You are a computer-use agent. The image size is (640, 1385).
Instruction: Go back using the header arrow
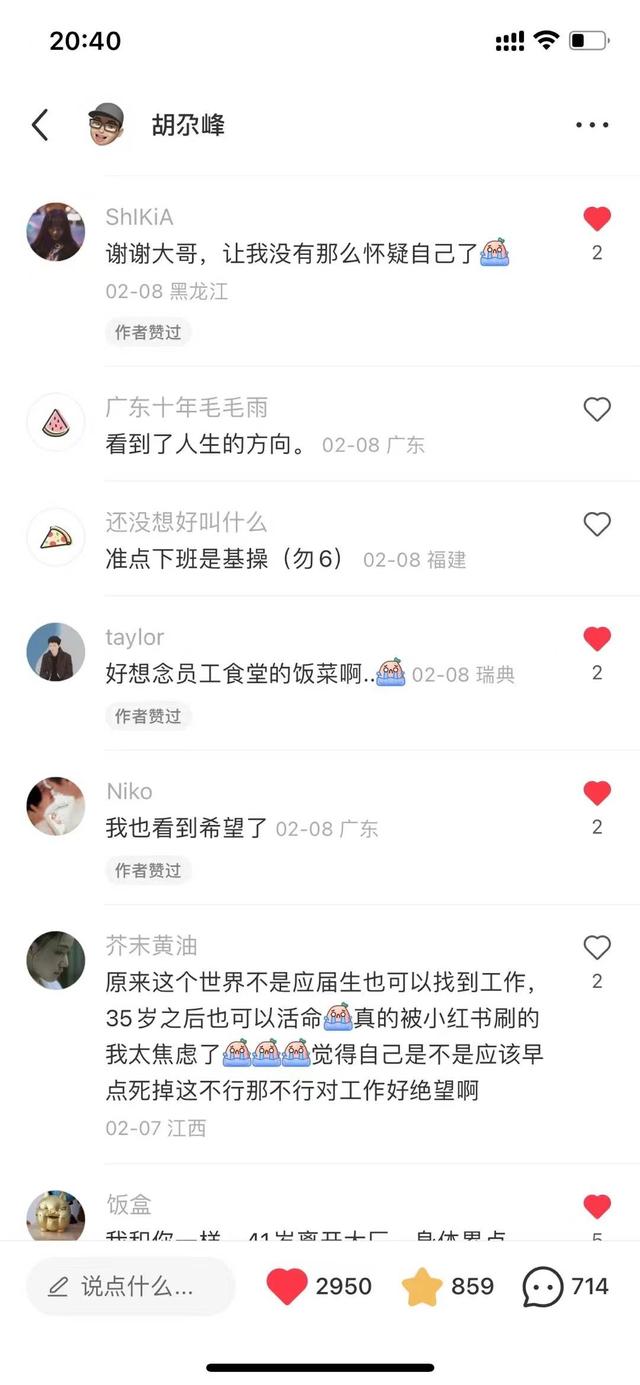pyautogui.click(x=40, y=125)
